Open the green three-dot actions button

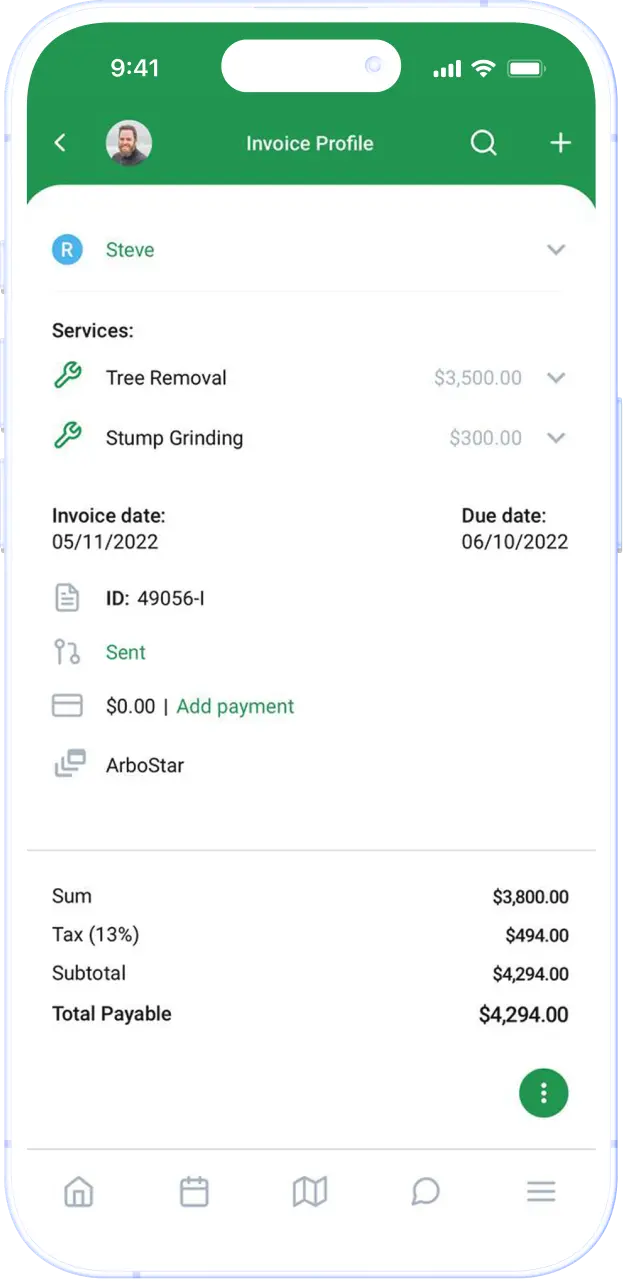coord(543,1093)
